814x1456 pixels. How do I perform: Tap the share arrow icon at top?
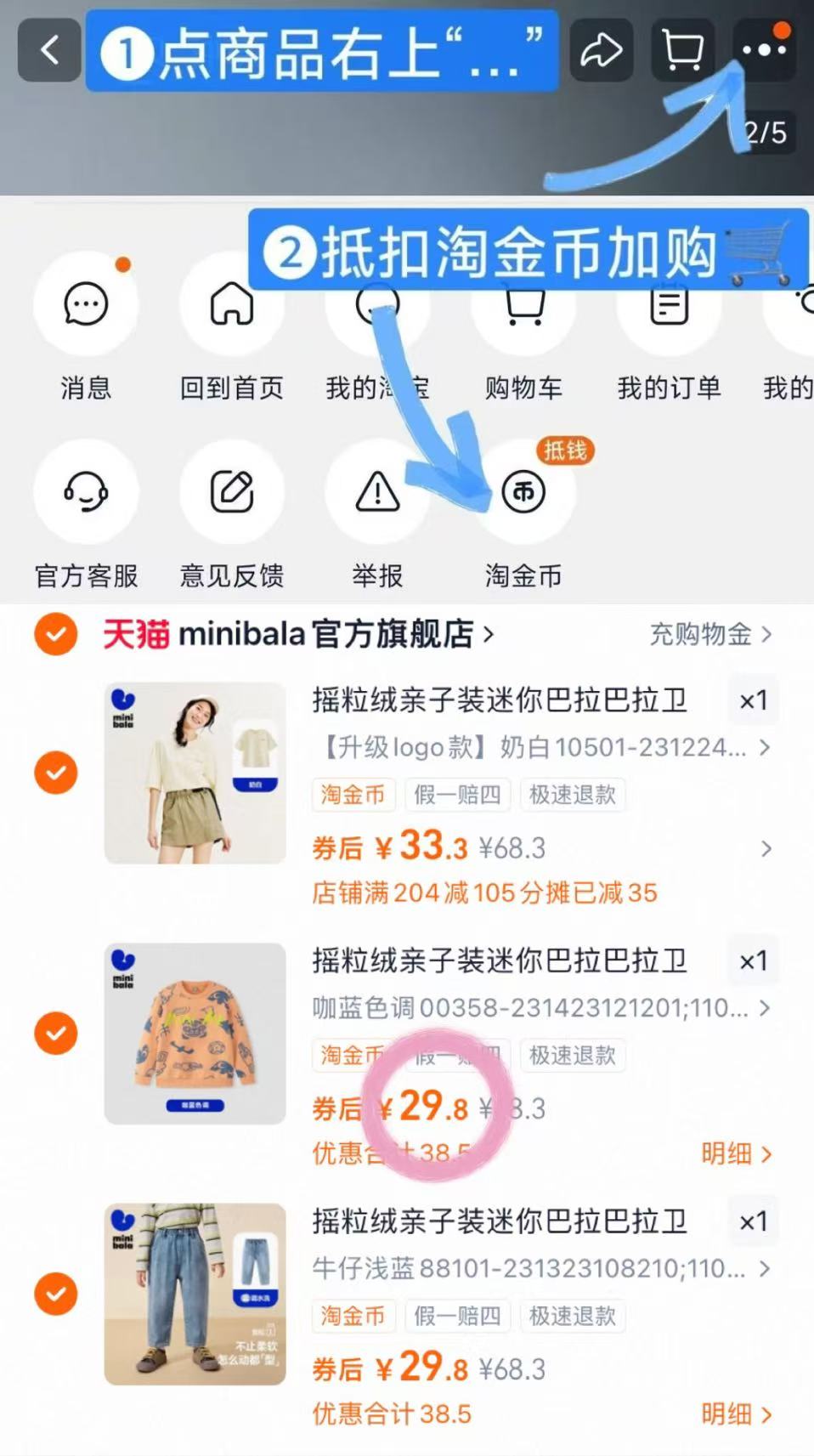coord(602,49)
